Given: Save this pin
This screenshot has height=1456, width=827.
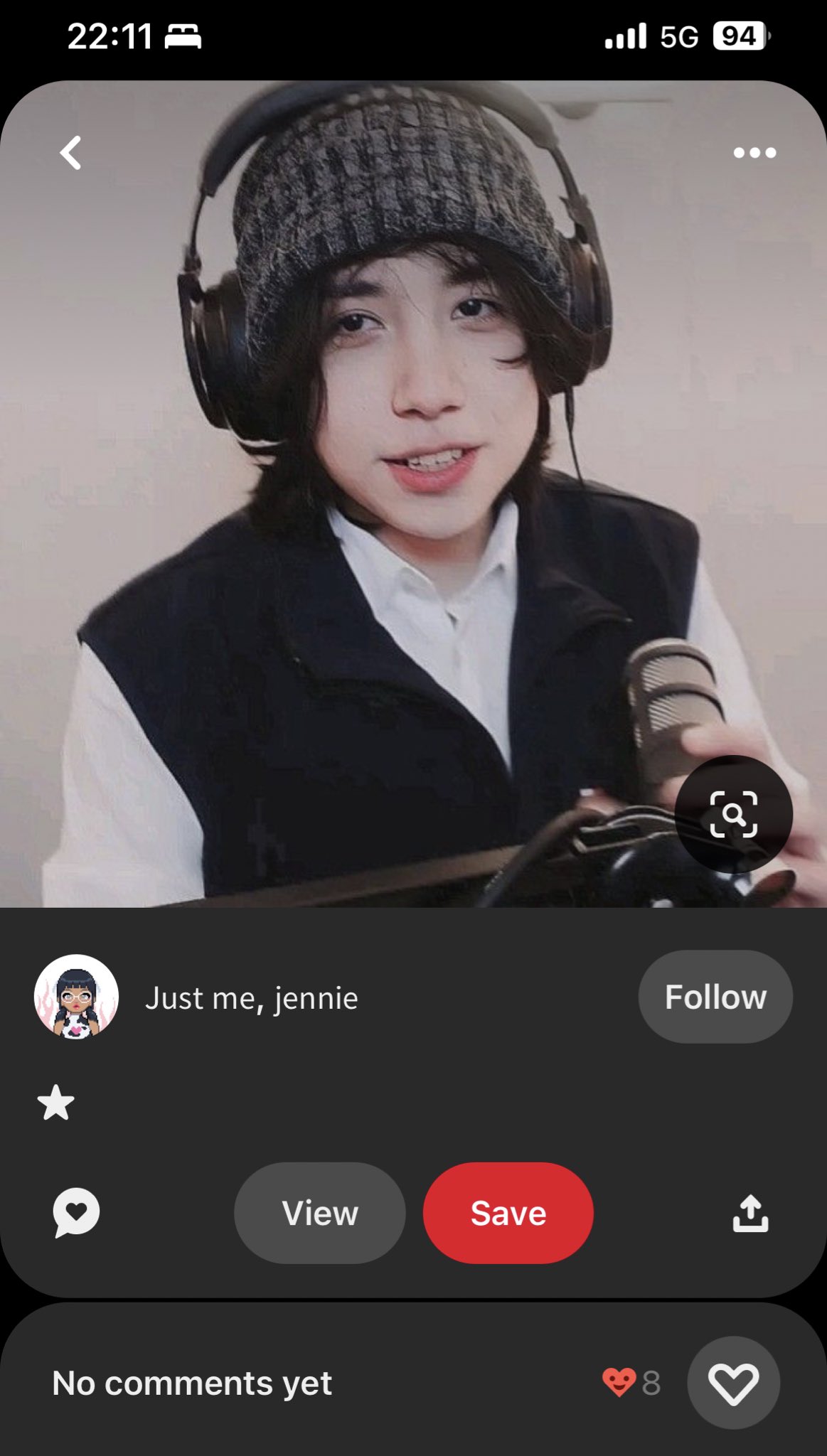Looking at the screenshot, I should pyautogui.click(x=508, y=1213).
